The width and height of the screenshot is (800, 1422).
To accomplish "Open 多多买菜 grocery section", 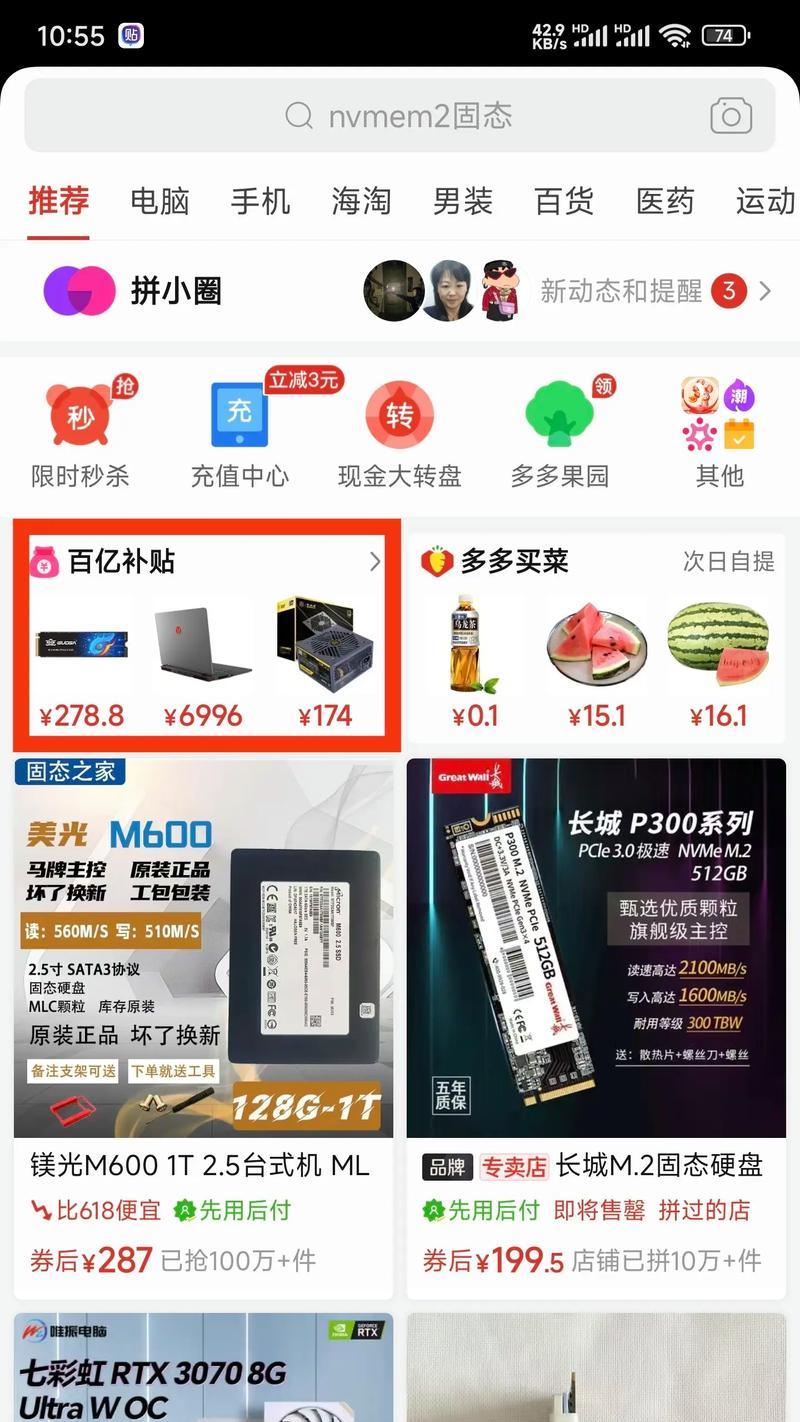I will click(597, 635).
